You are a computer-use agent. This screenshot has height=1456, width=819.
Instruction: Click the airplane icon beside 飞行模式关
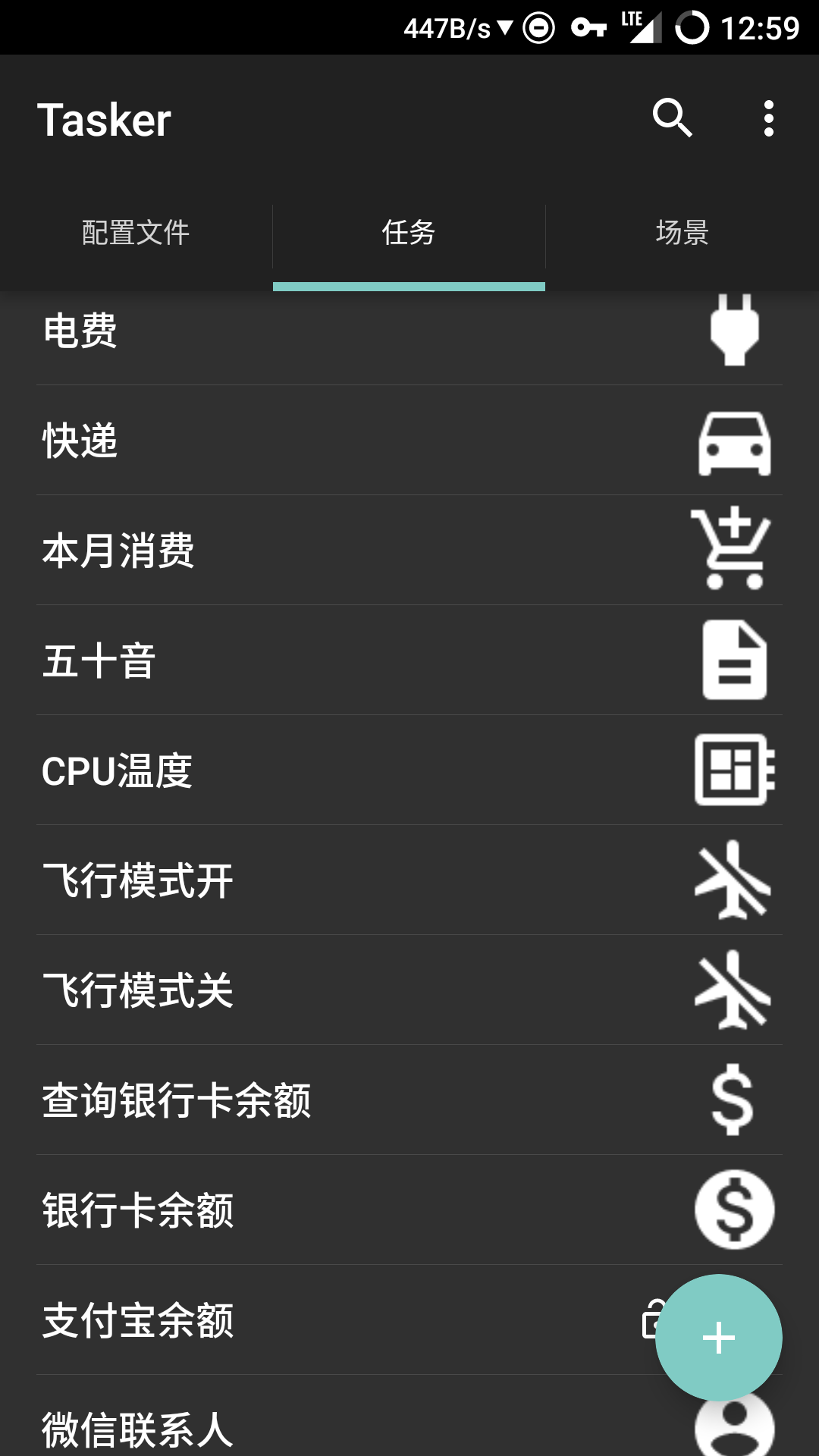pos(735,989)
